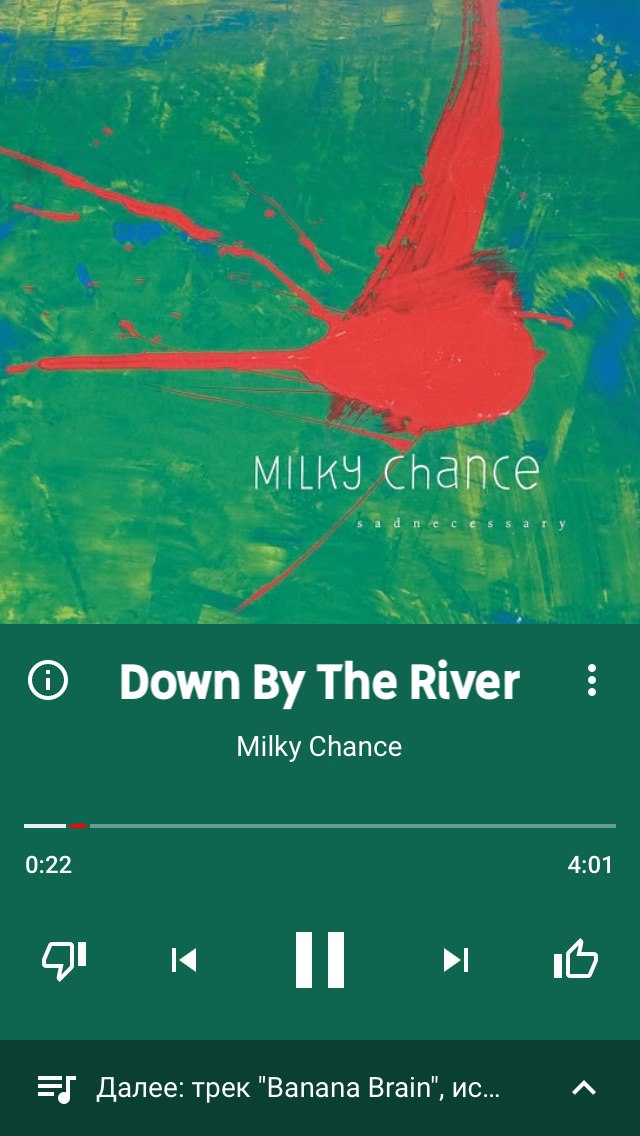Open the song info icon
640x1136 pixels.
48,680
